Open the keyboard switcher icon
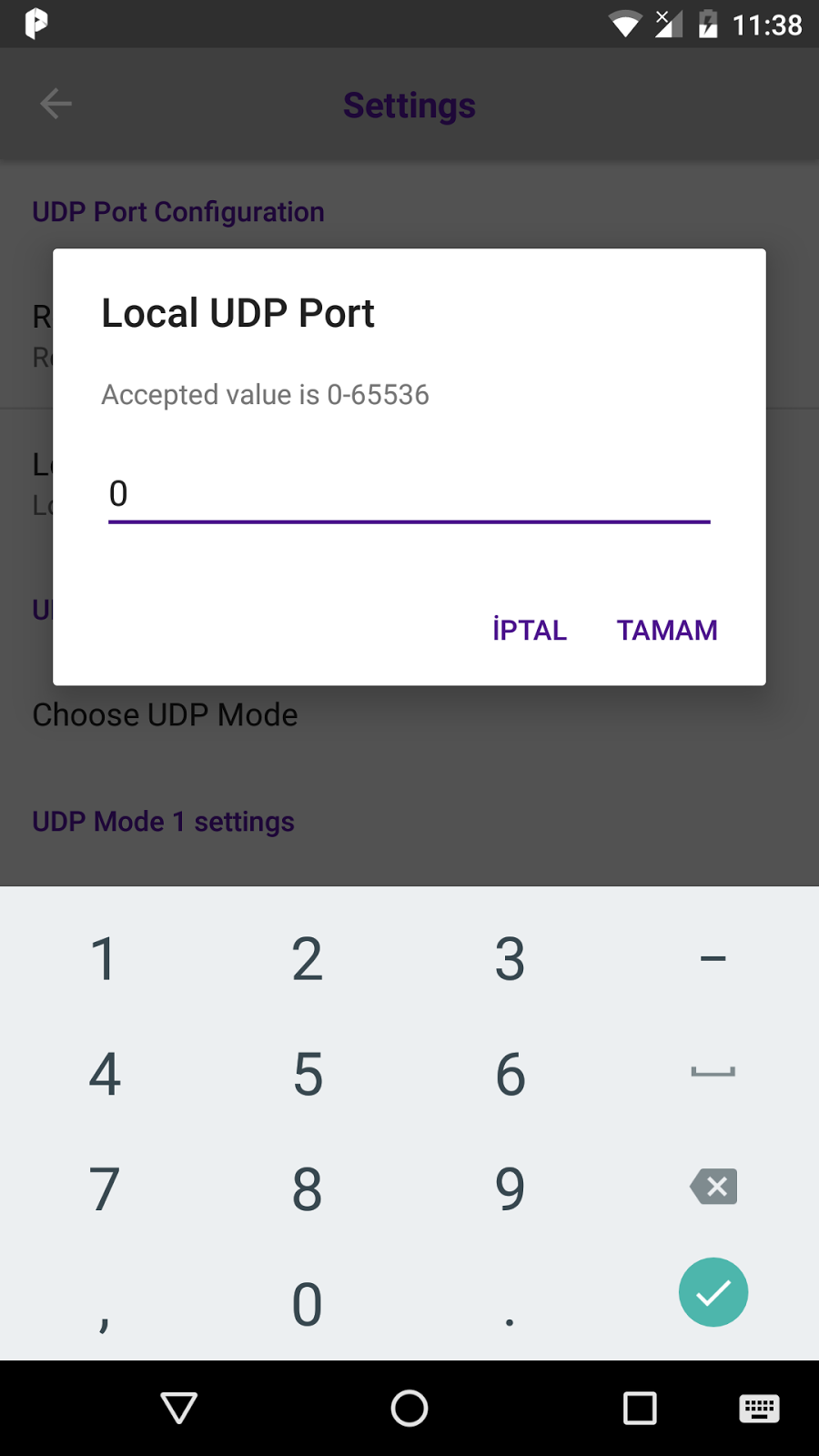Viewport: 819px width, 1456px height. pos(759,1409)
